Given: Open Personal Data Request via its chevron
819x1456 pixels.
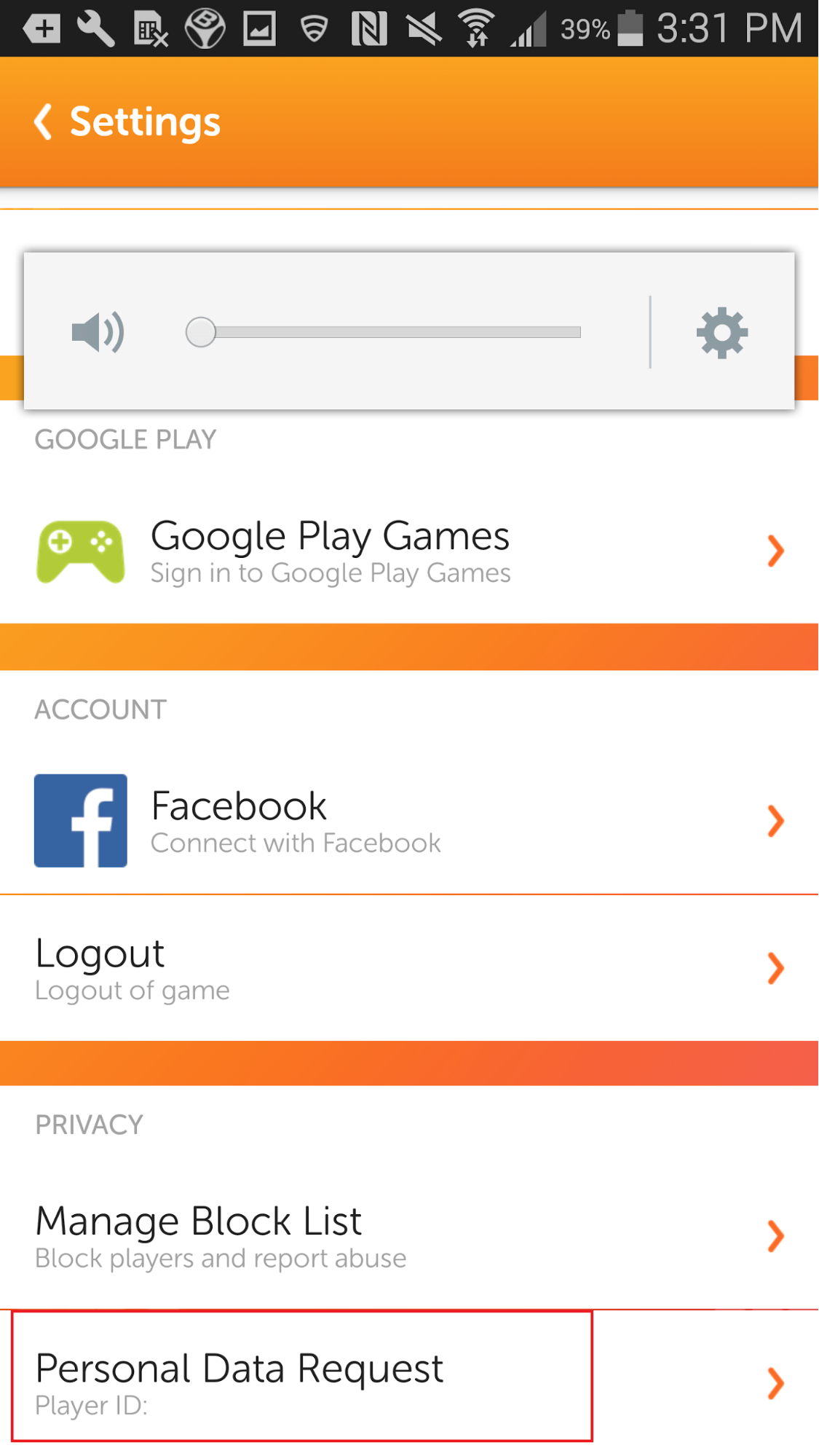Looking at the screenshot, I should point(774,1384).
